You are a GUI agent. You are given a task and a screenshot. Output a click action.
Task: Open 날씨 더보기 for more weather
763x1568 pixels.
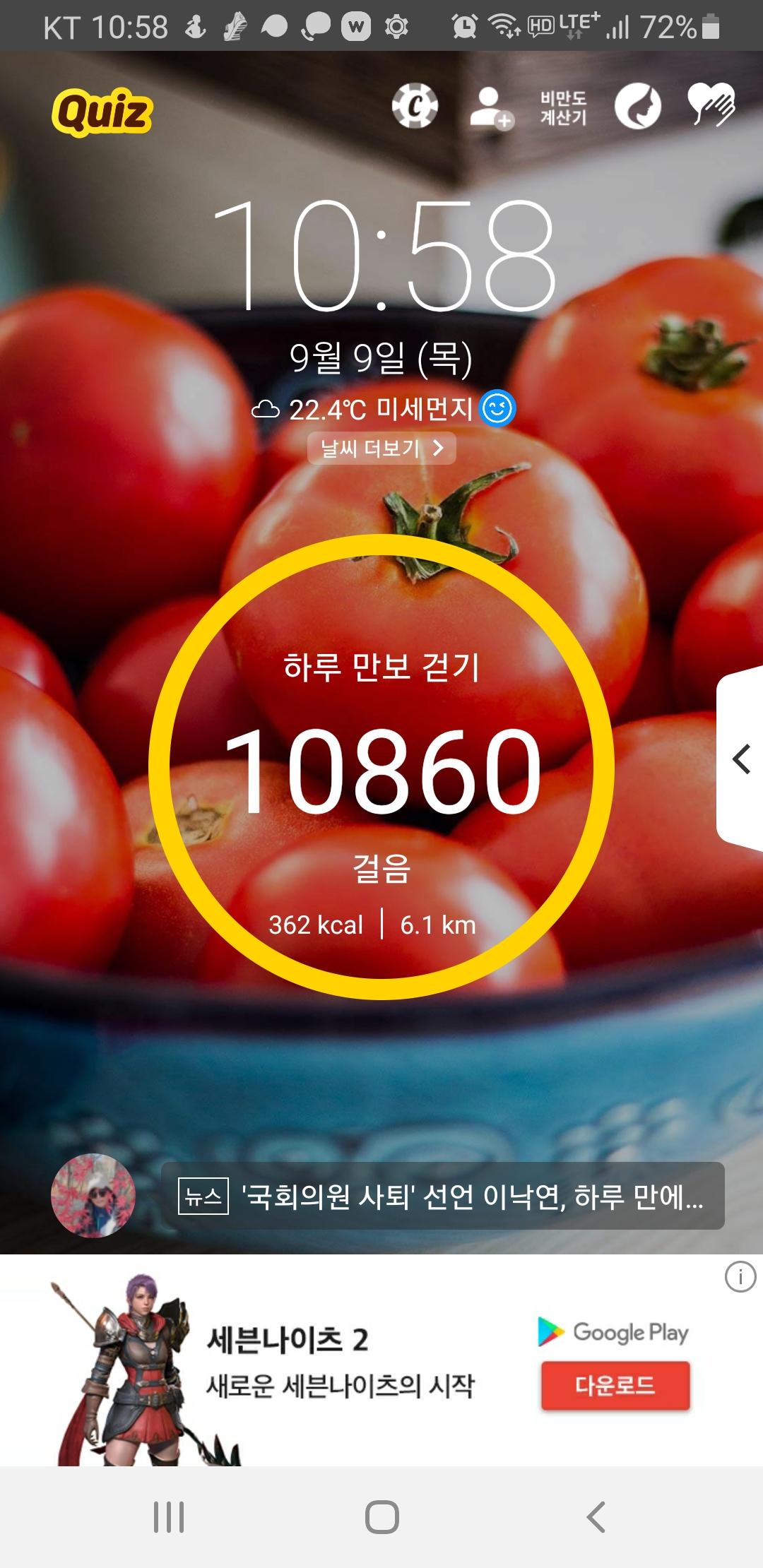point(381,449)
